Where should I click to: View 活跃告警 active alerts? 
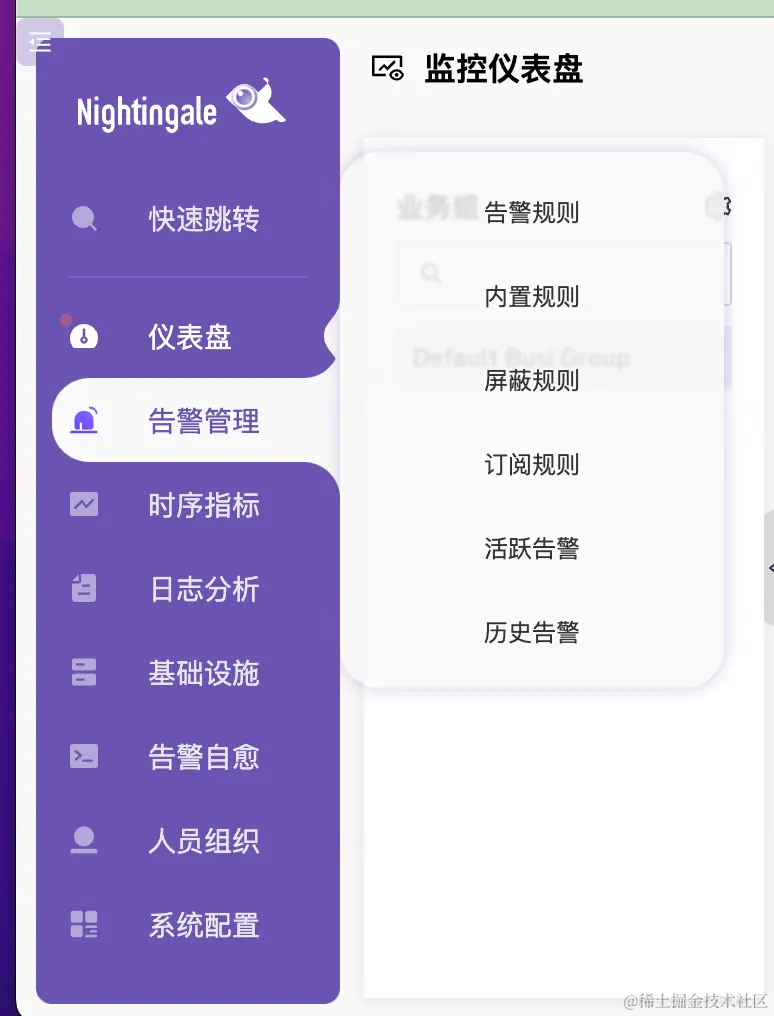(x=531, y=549)
